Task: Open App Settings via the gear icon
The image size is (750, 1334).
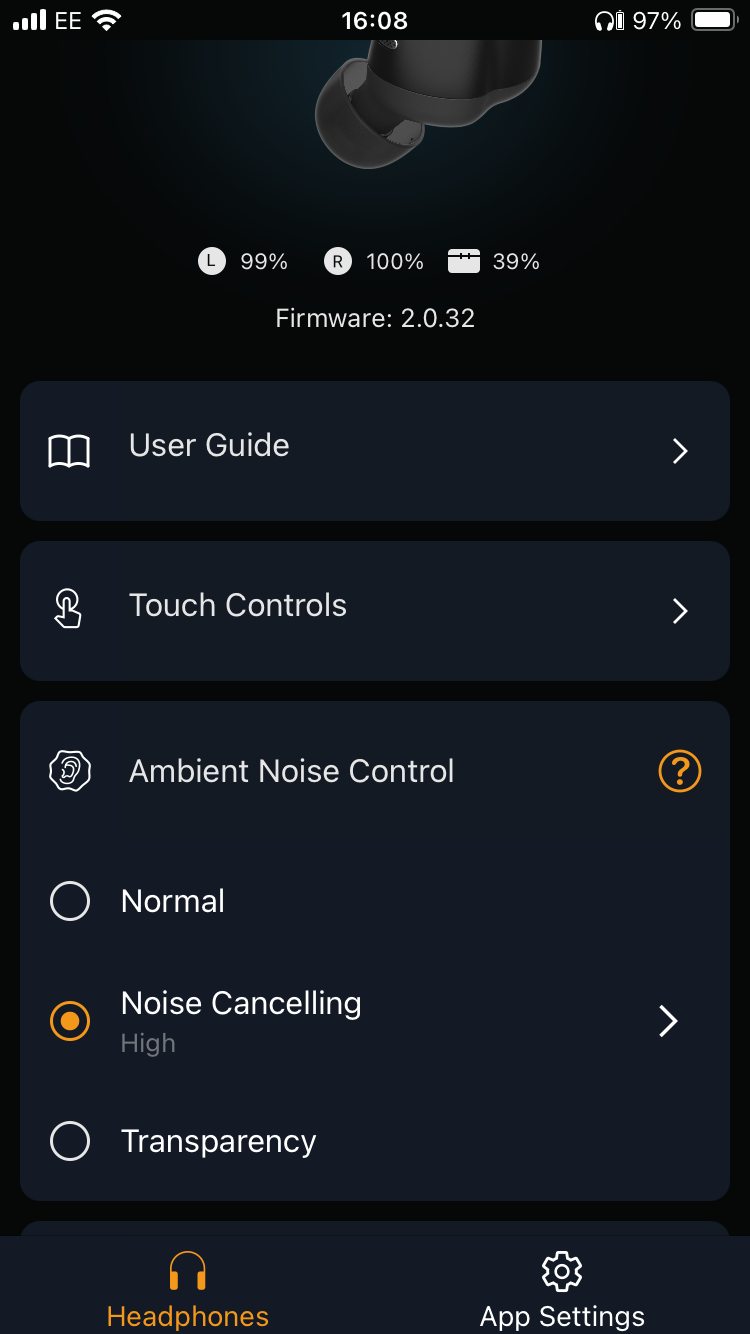Action: pos(561,1271)
